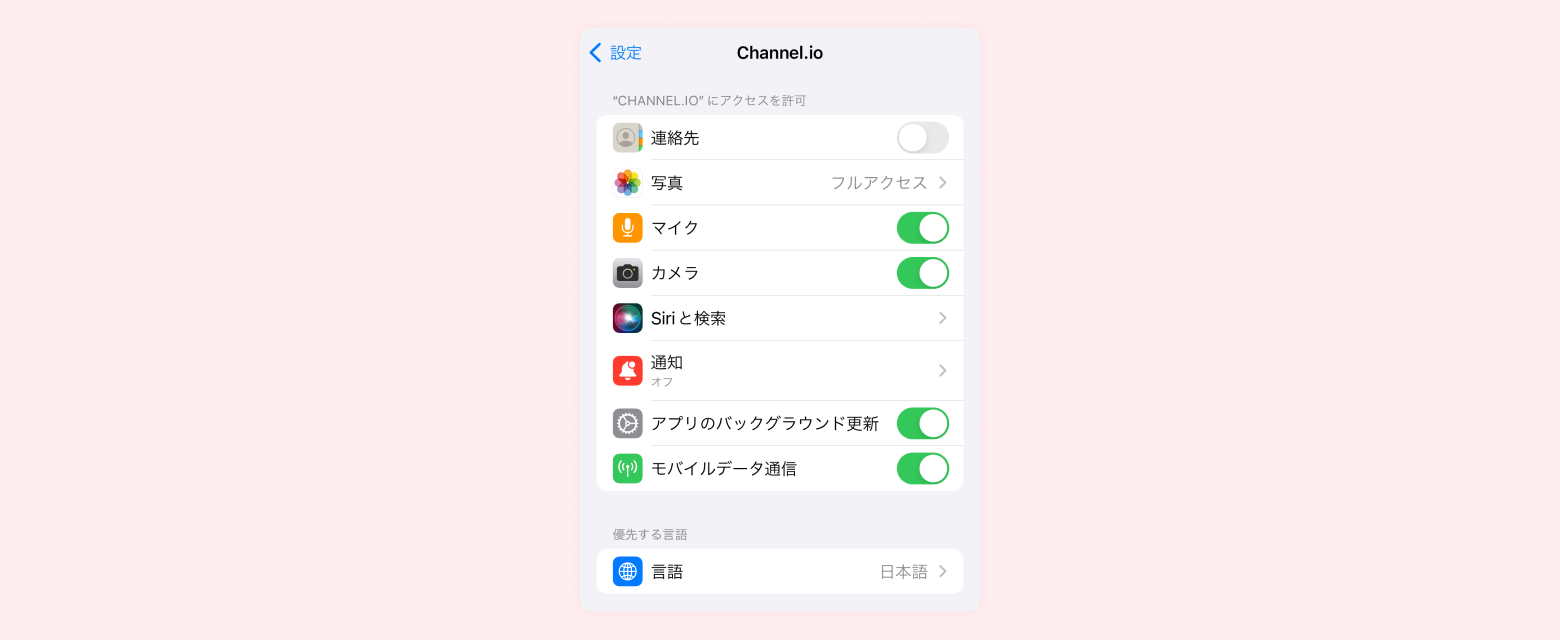
Task: Enable the 連絡先 access switch
Action: pos(922,138)
